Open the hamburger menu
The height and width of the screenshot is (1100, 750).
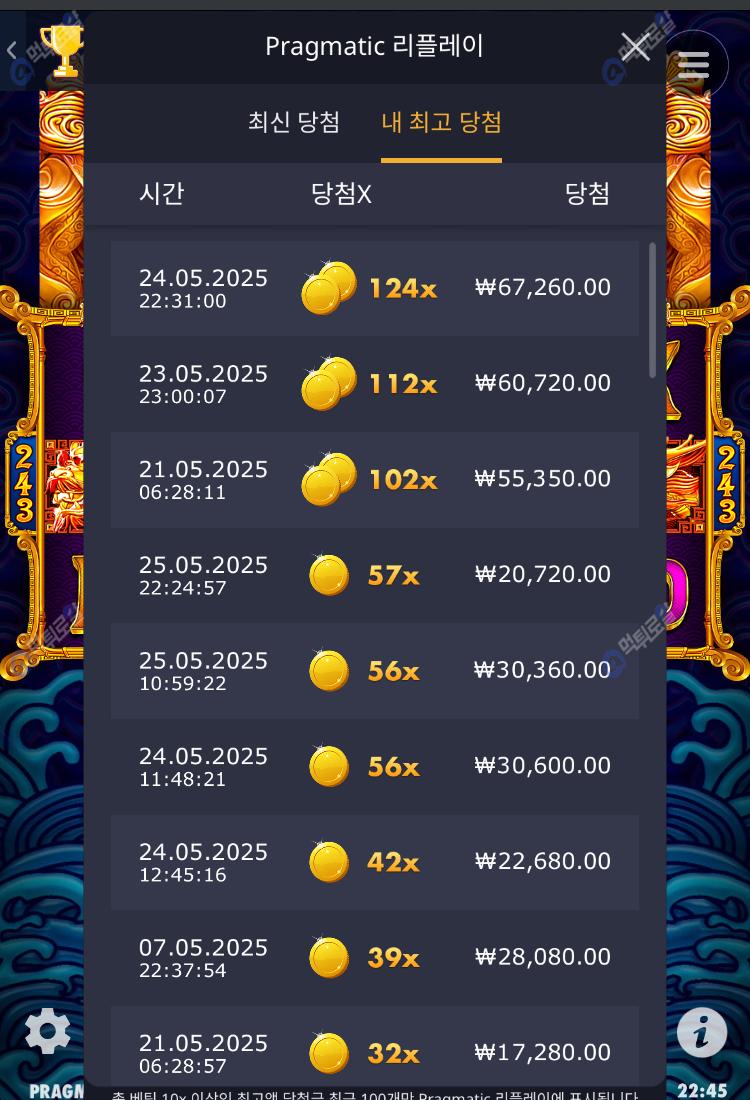693,65
